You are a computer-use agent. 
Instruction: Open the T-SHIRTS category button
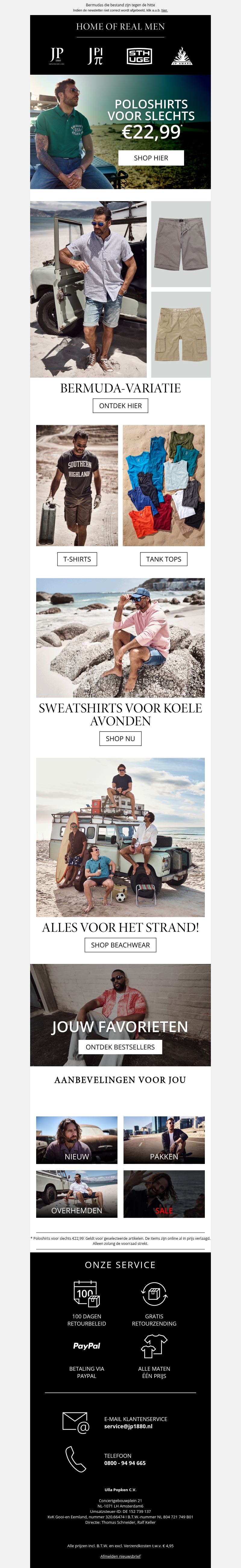[x=77, y=559]
